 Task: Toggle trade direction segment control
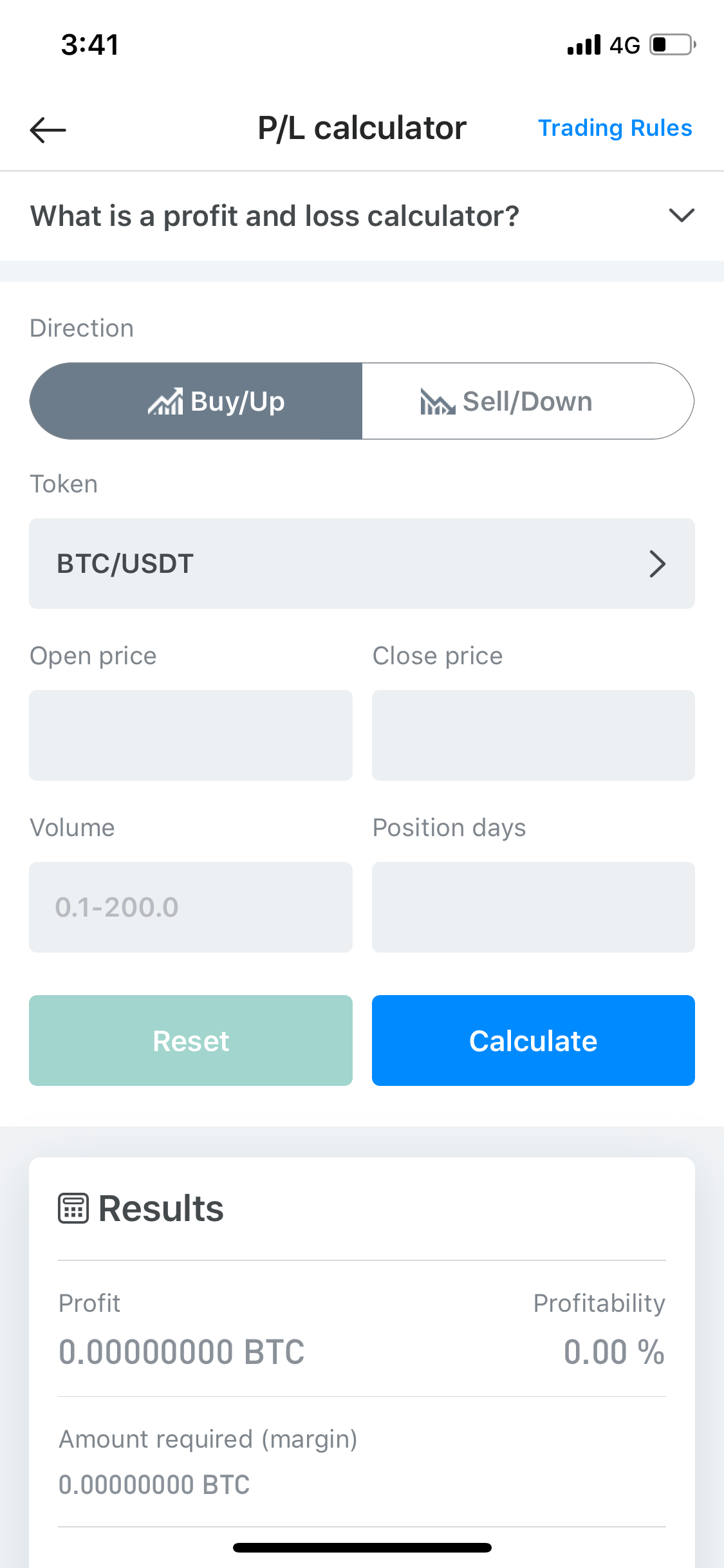tap(362, 400)
